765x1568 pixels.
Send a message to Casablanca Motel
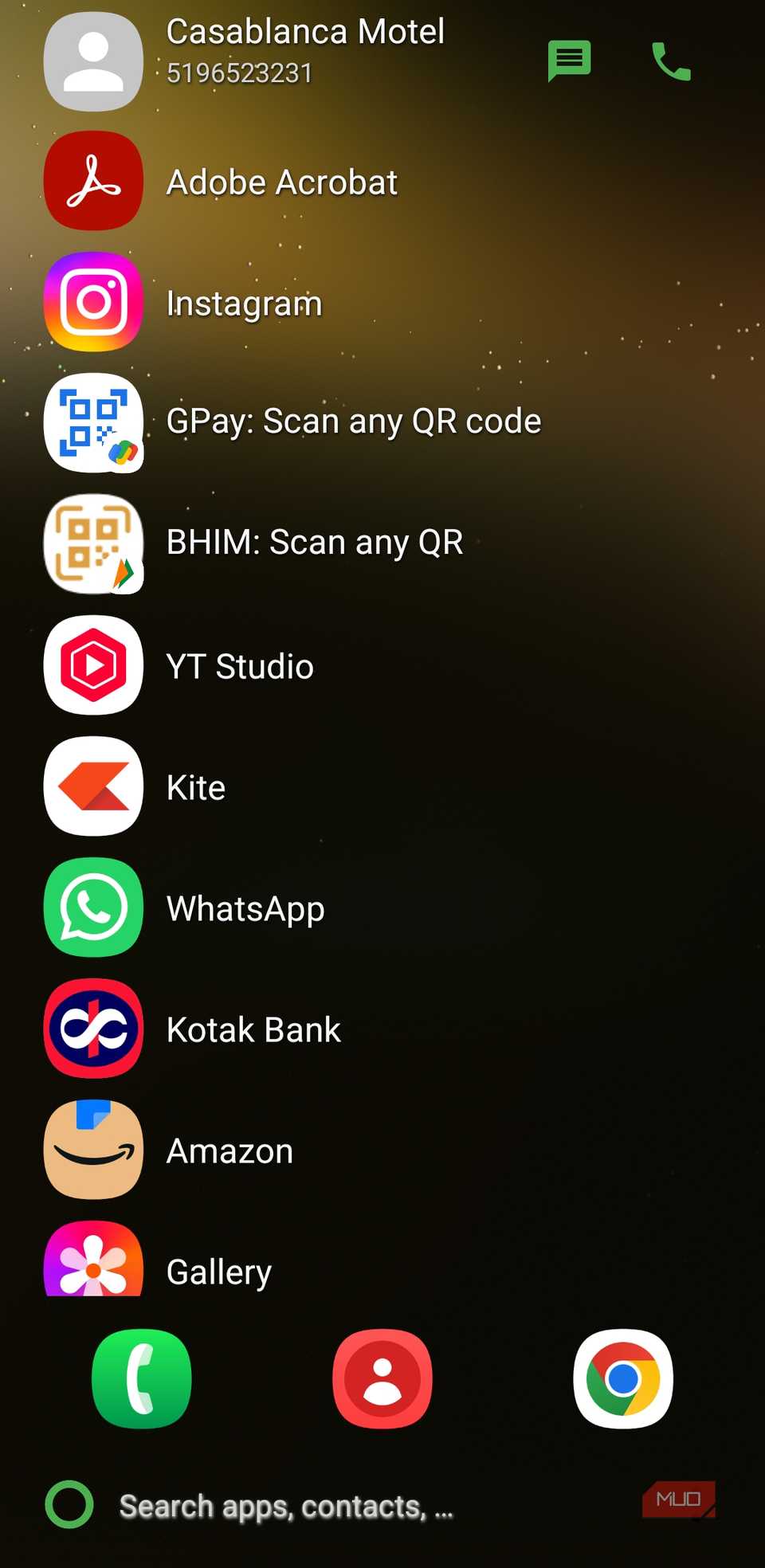(569, 60)
